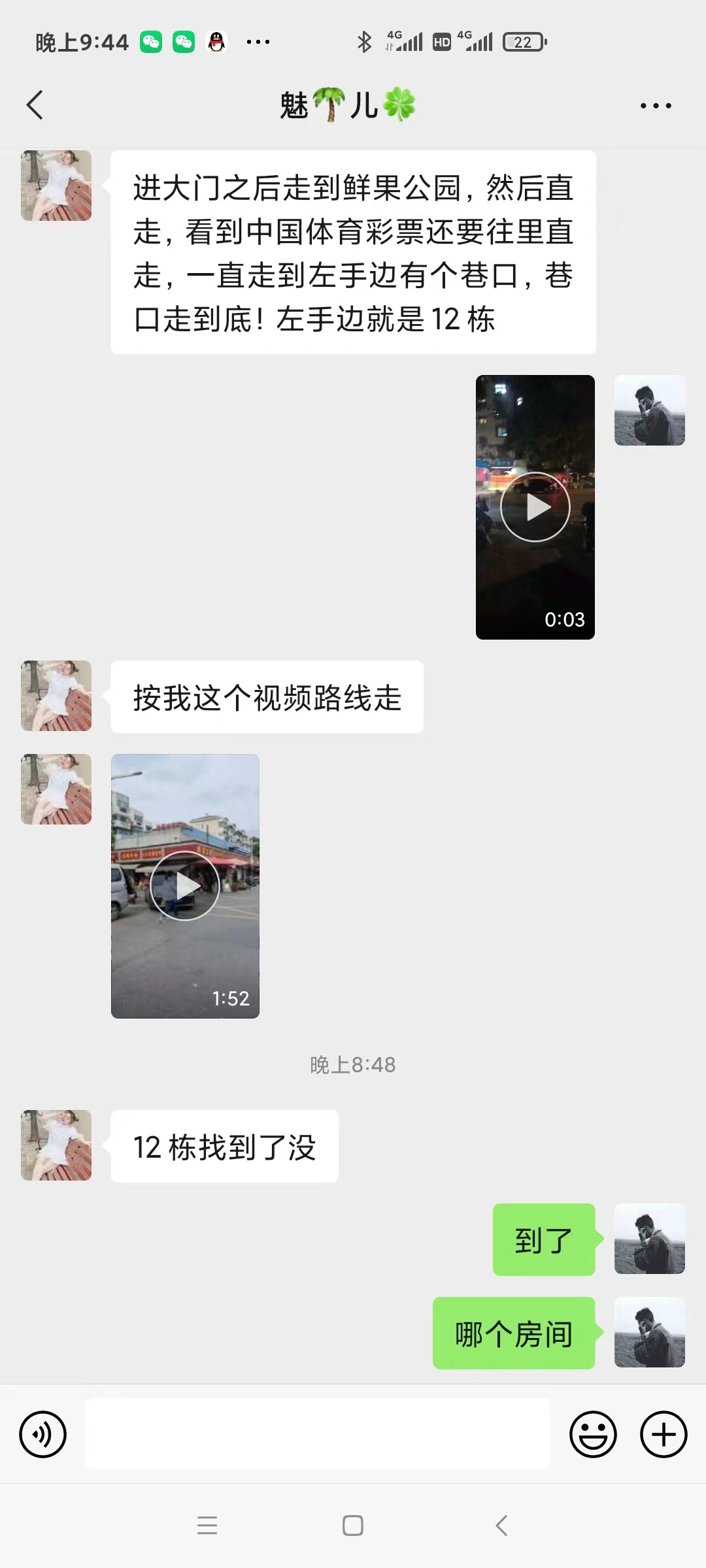Image resolution: width=706 pixels, height=1568 pixels.
Task: Play the 0:03 night street video
Action: point(535,507)
